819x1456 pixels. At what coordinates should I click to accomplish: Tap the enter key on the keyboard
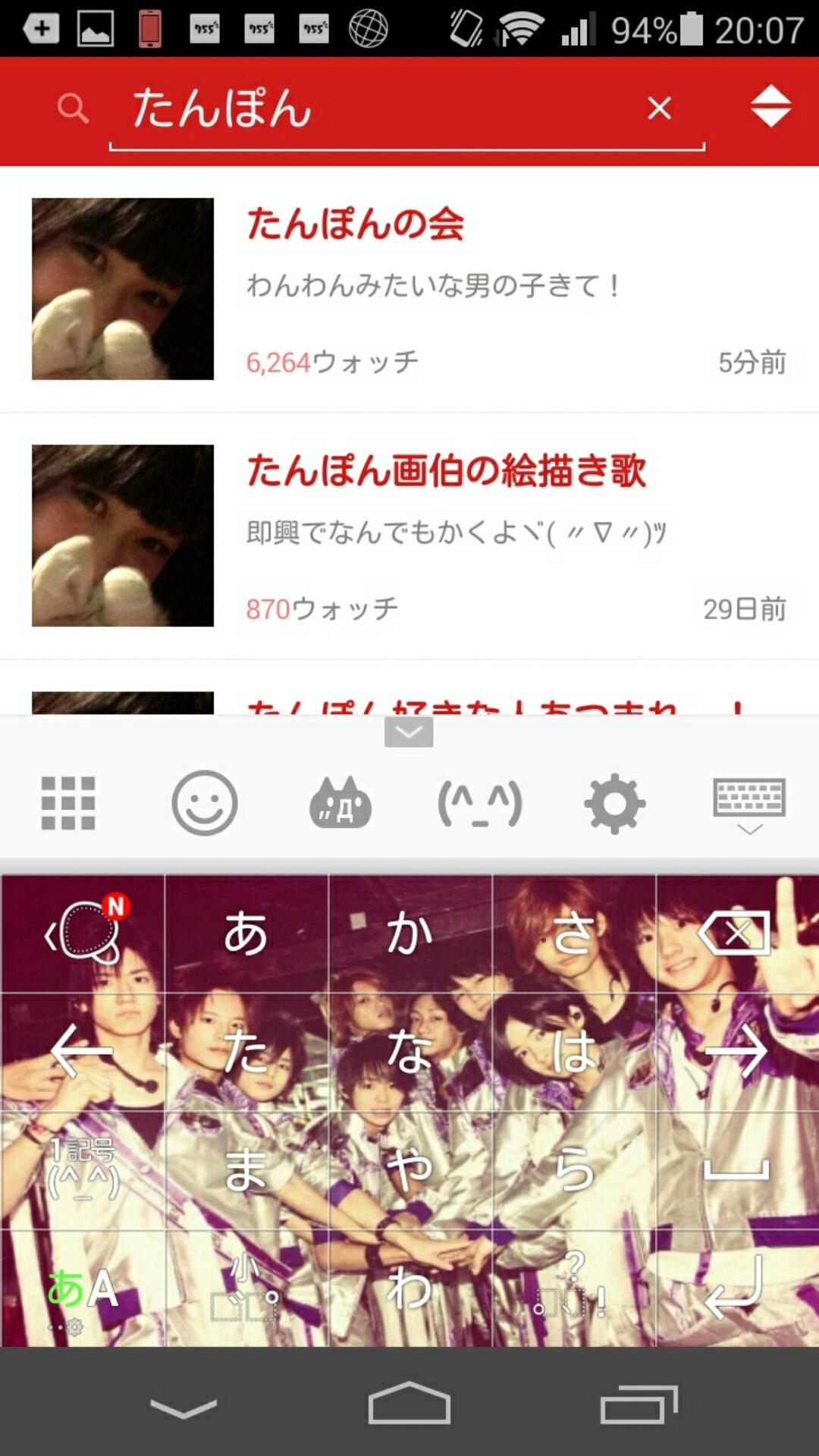pyautogui.click(x=736, y=1288)
